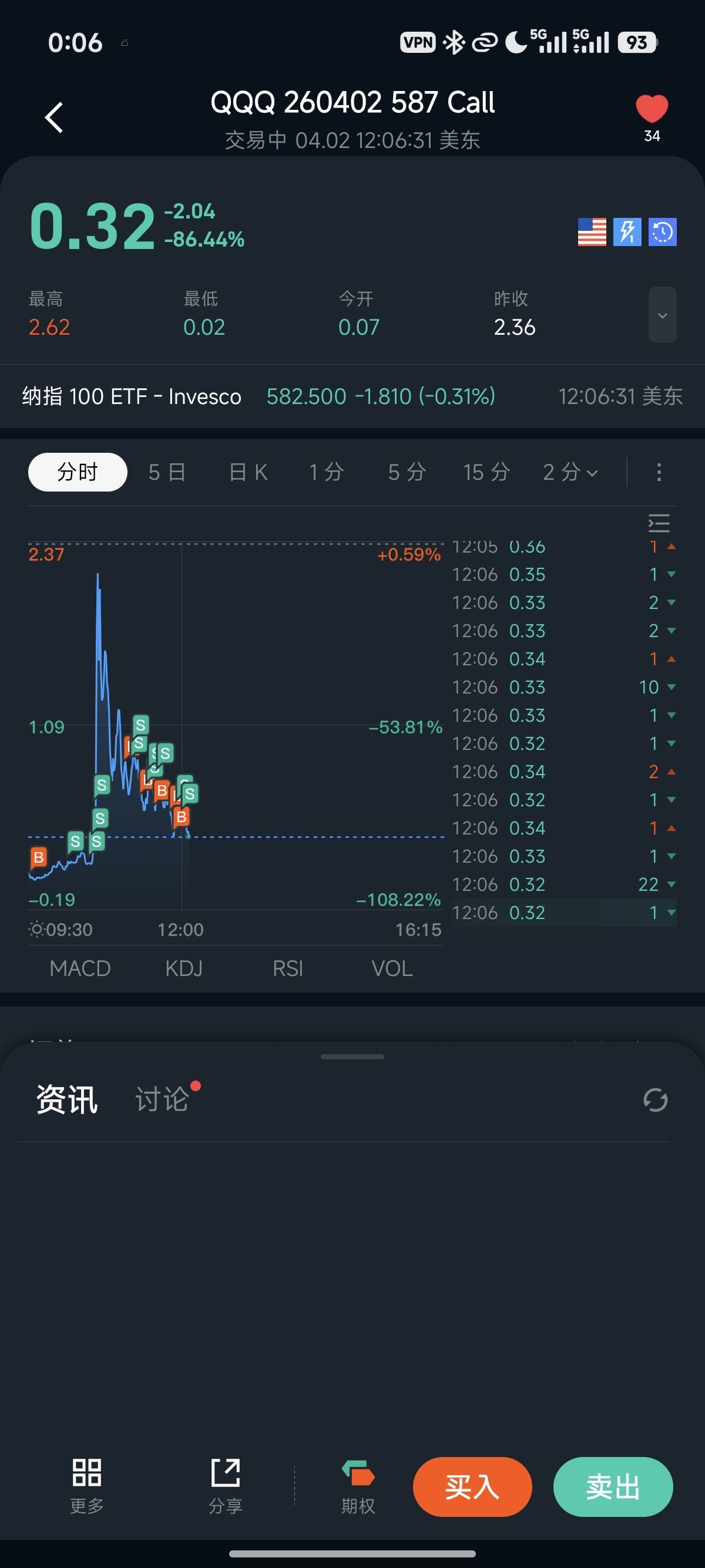This screenshot has height=1568, width=705.
Task: Switch to the VOL indicator
Action: coord(392,968)
